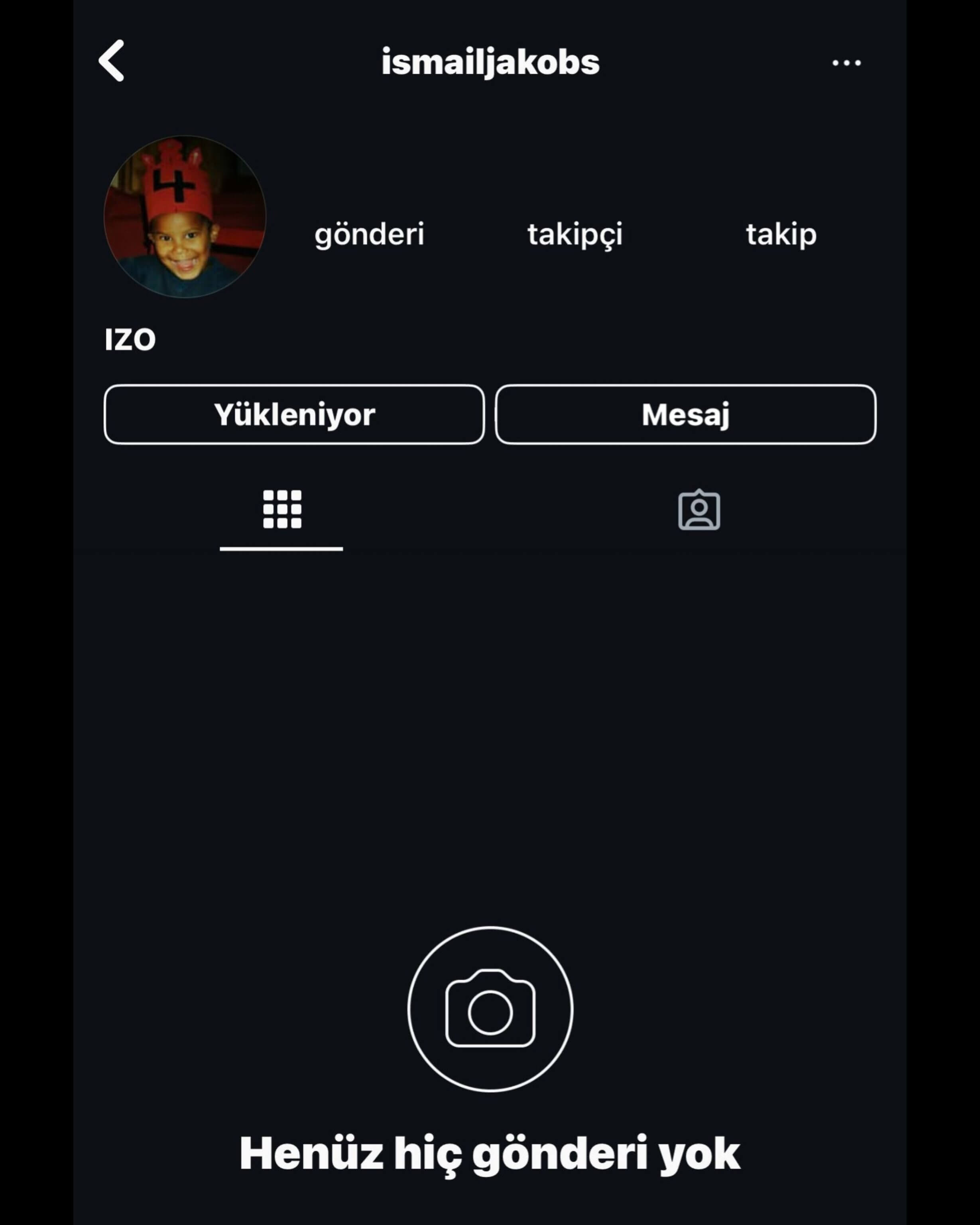
Task: Open ismailjakobs profile picture
Action: pos(185,217)
